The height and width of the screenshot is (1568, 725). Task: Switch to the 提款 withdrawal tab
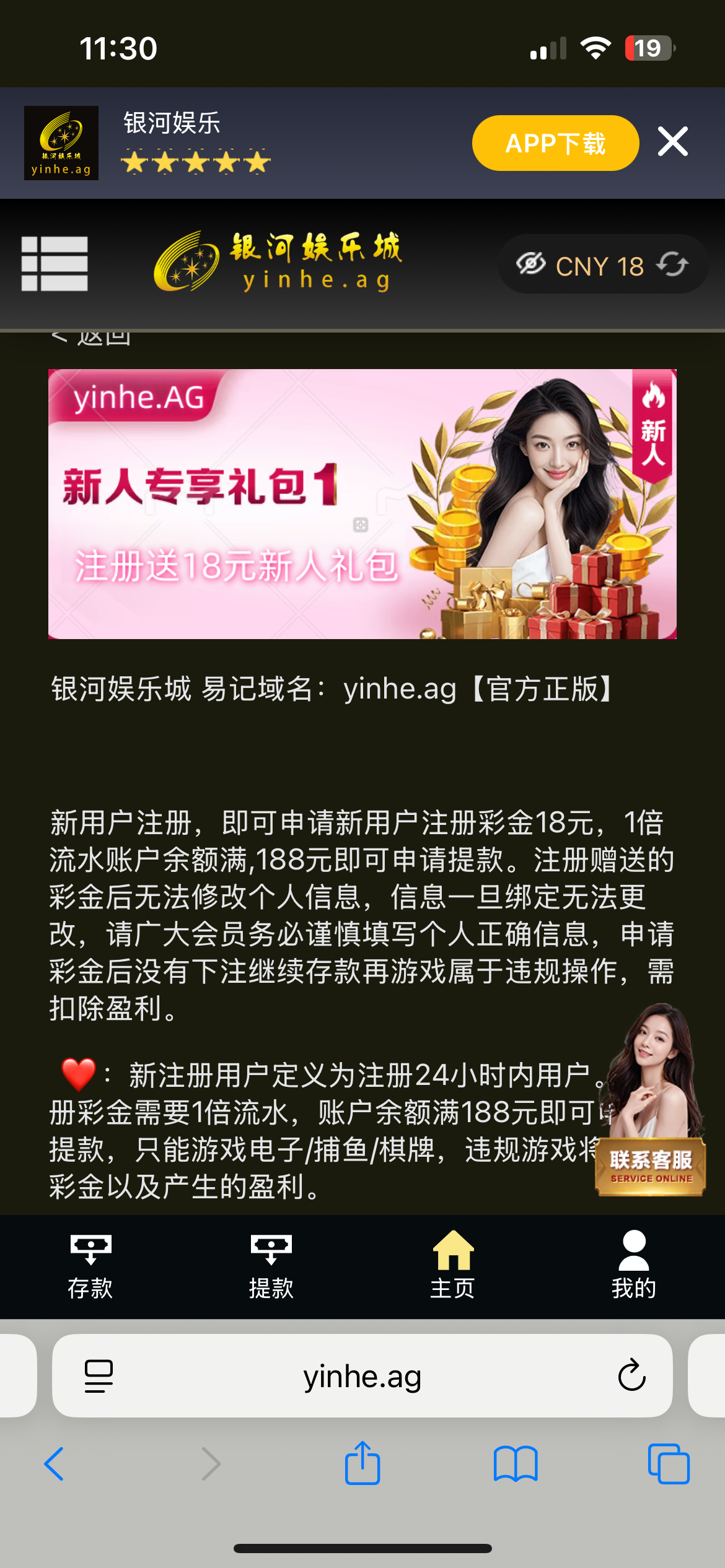pyautogui.click(x=271, y=1266)
